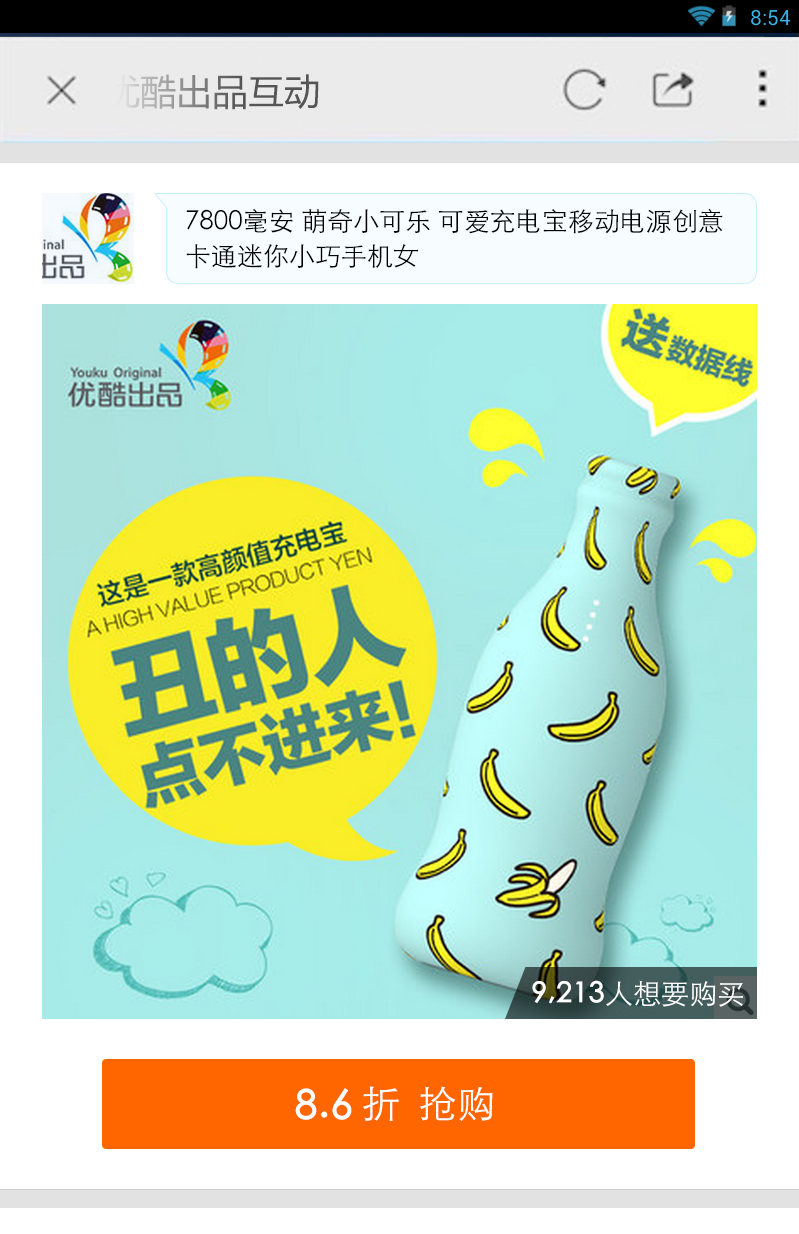799x1234 pixels.
Task: Open the overflow menu
Action: click(762, 90)
